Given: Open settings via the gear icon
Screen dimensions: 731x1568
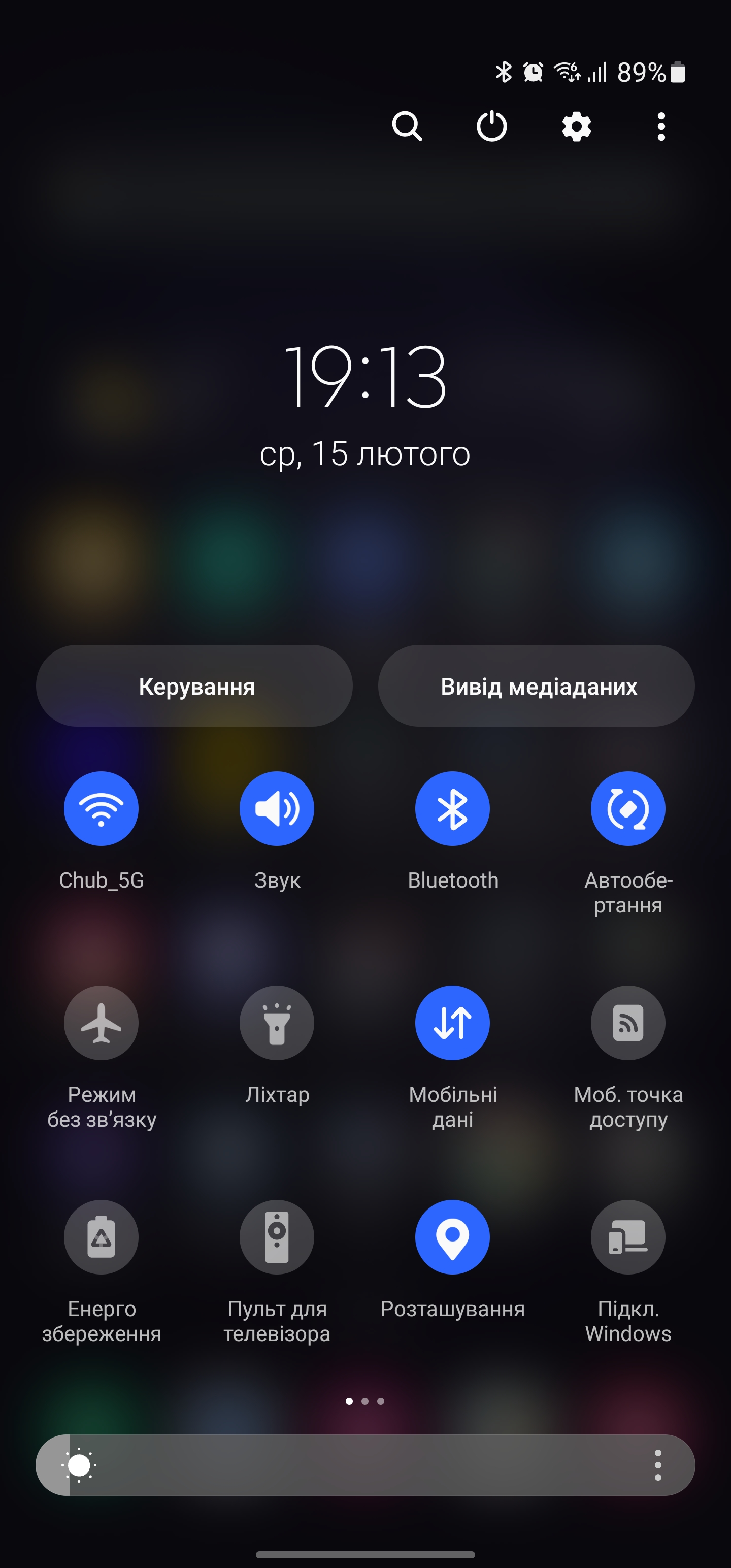Looking at the screenshot, I should coord(576,126).
